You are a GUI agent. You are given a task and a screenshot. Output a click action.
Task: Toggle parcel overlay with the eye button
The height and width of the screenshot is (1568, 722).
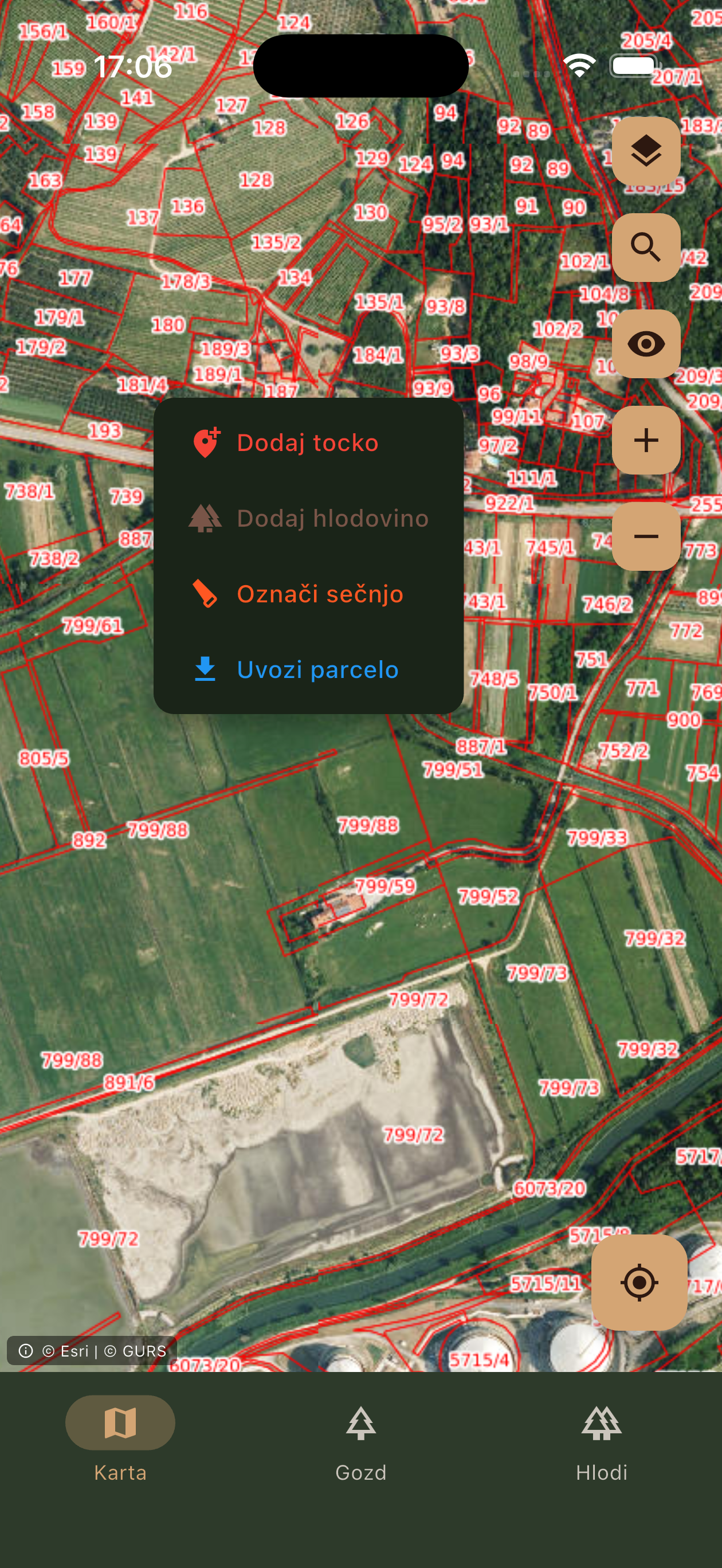(x=645, y=343)
